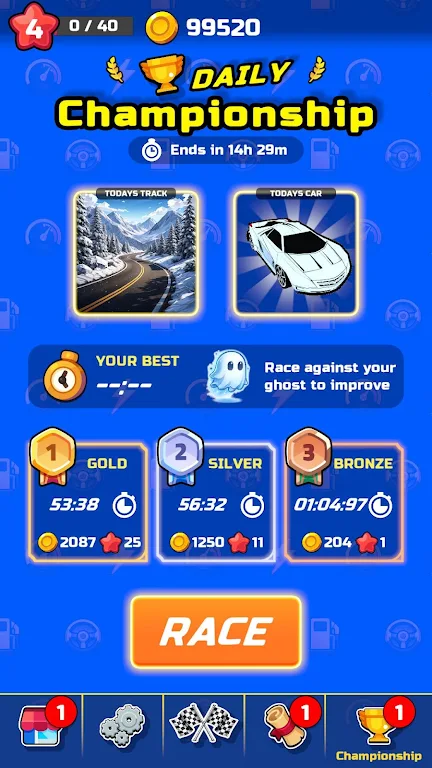Open the scroll missions tab
Image resolution: width=432 pixels, height=768 pixels.
pos(285,726)
